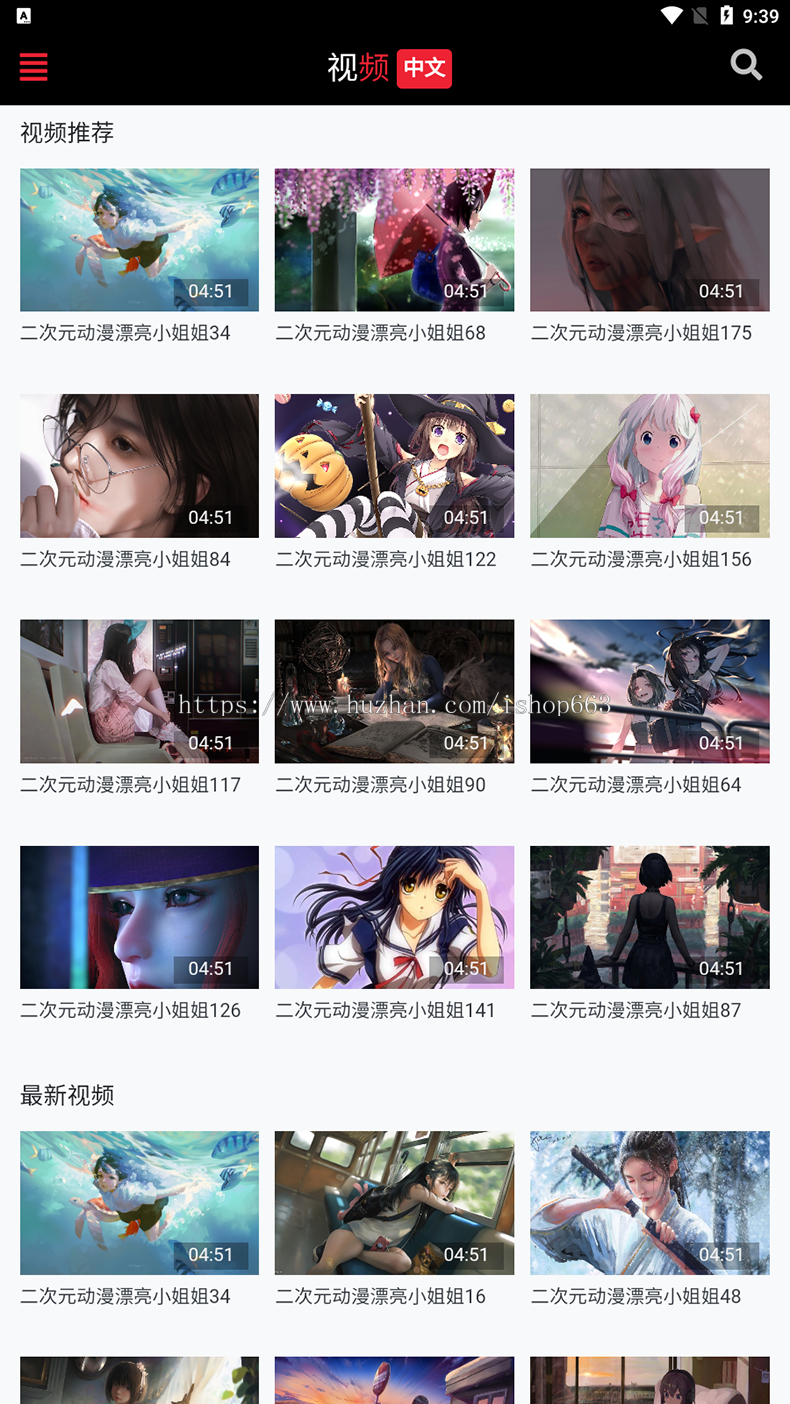
Task: Watch video 二次元动漫漂亮小姐姐64
Action: coord(649,691)
